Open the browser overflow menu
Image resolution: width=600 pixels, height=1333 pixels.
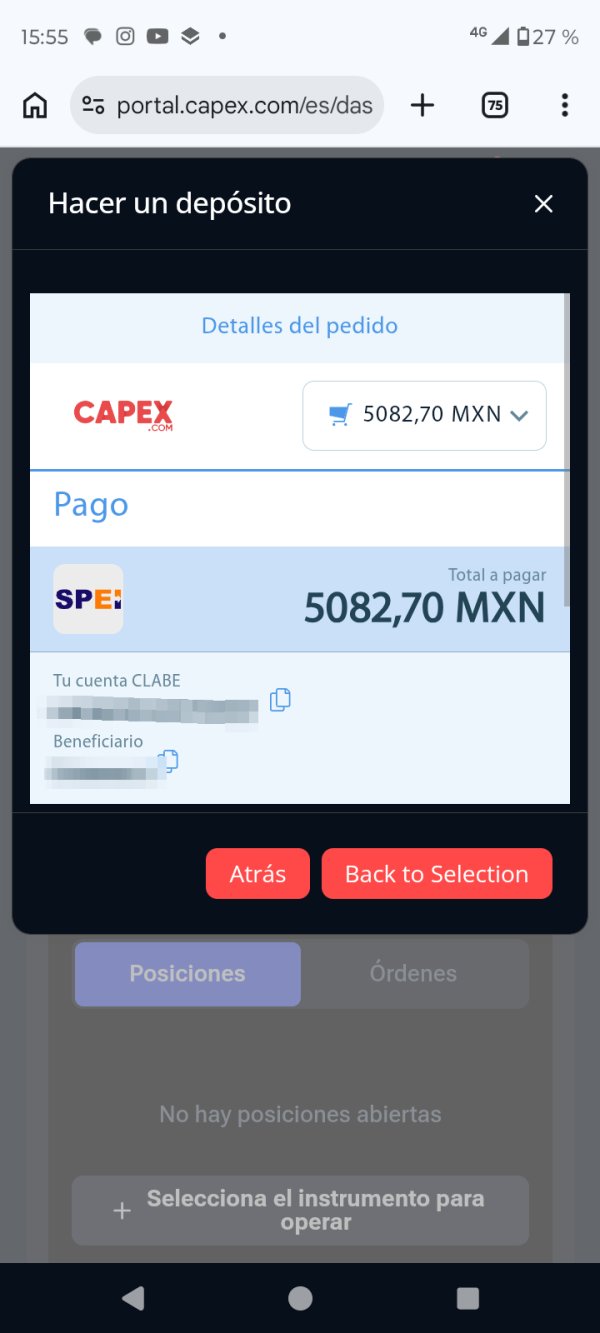tap(565, 105)
